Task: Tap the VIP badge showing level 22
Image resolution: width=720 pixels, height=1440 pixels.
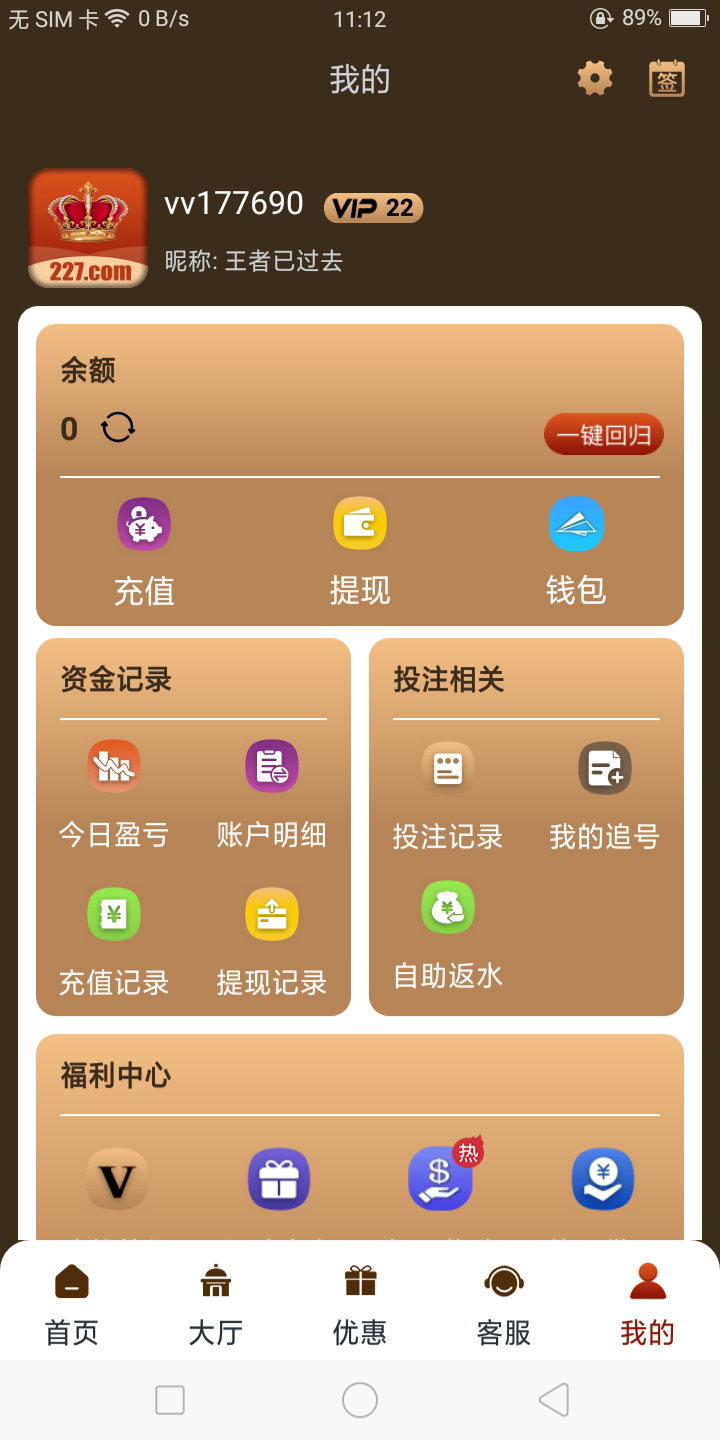Action: (373, 208)
